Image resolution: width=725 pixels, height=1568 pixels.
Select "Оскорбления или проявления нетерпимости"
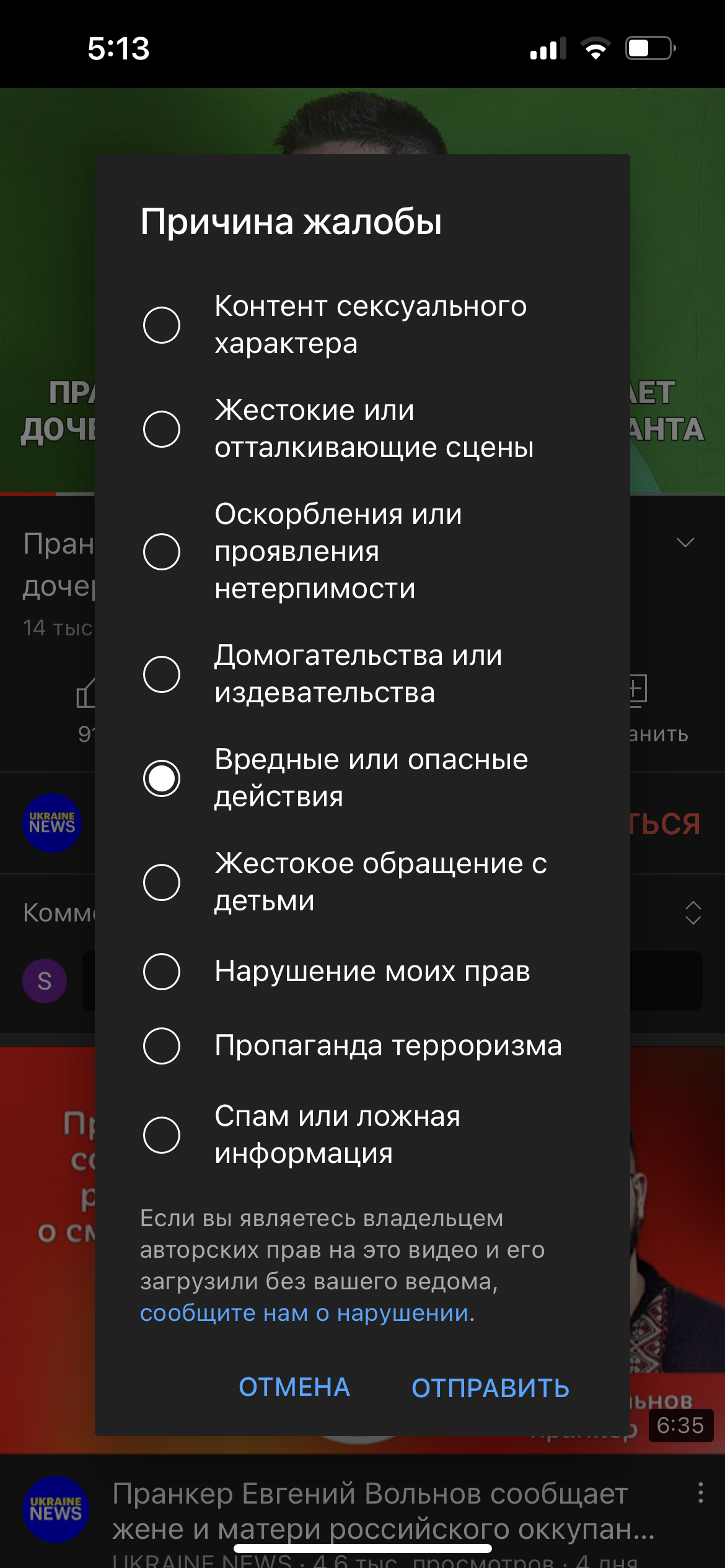162,551
